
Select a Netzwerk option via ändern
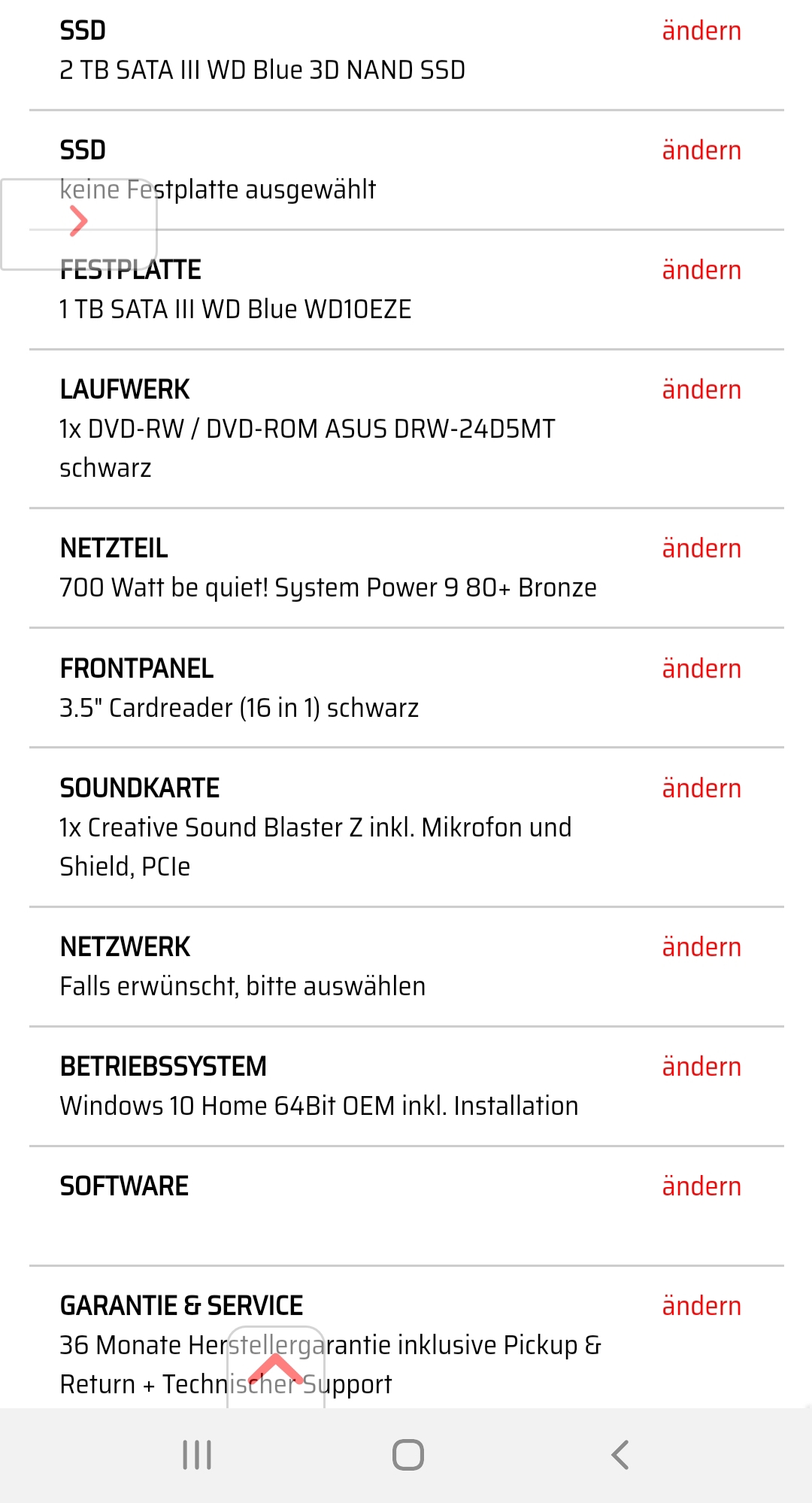[701, 948]
